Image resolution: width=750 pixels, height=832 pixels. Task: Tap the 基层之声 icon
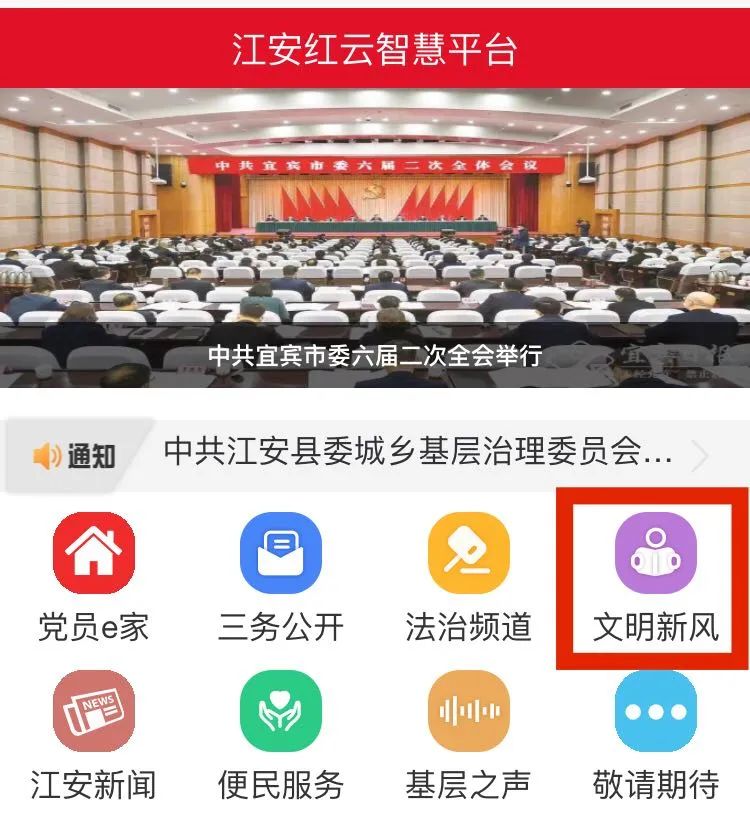coord(468,711)
